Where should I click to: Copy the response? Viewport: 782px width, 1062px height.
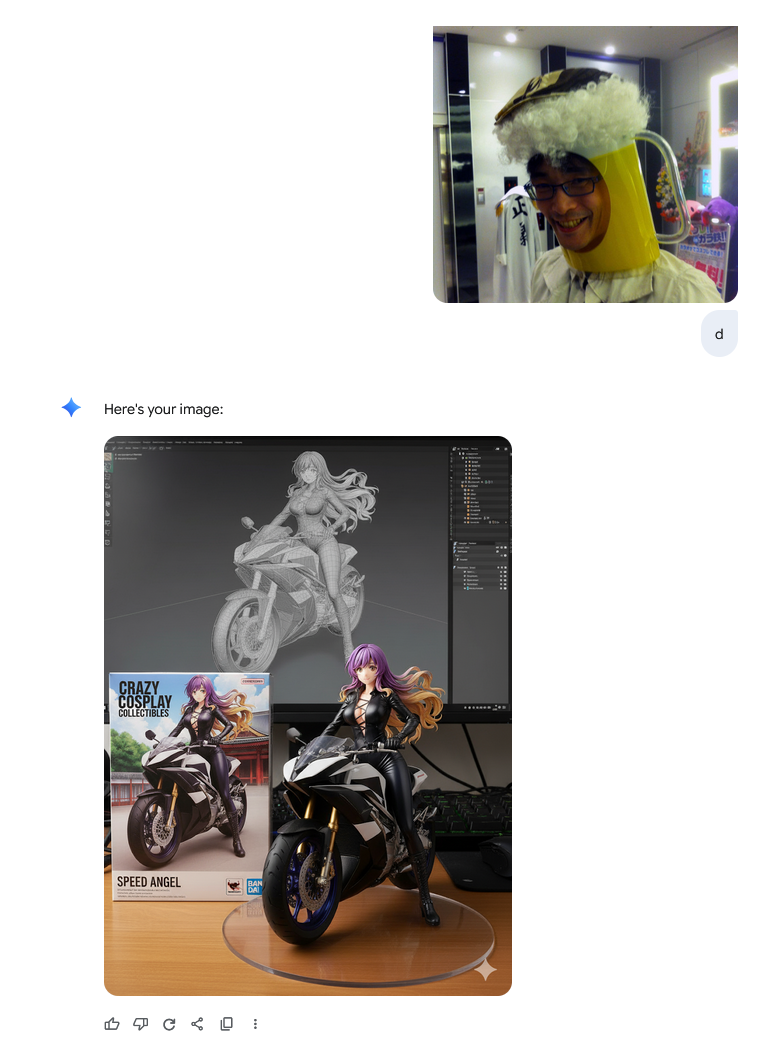pos(226,1024)
